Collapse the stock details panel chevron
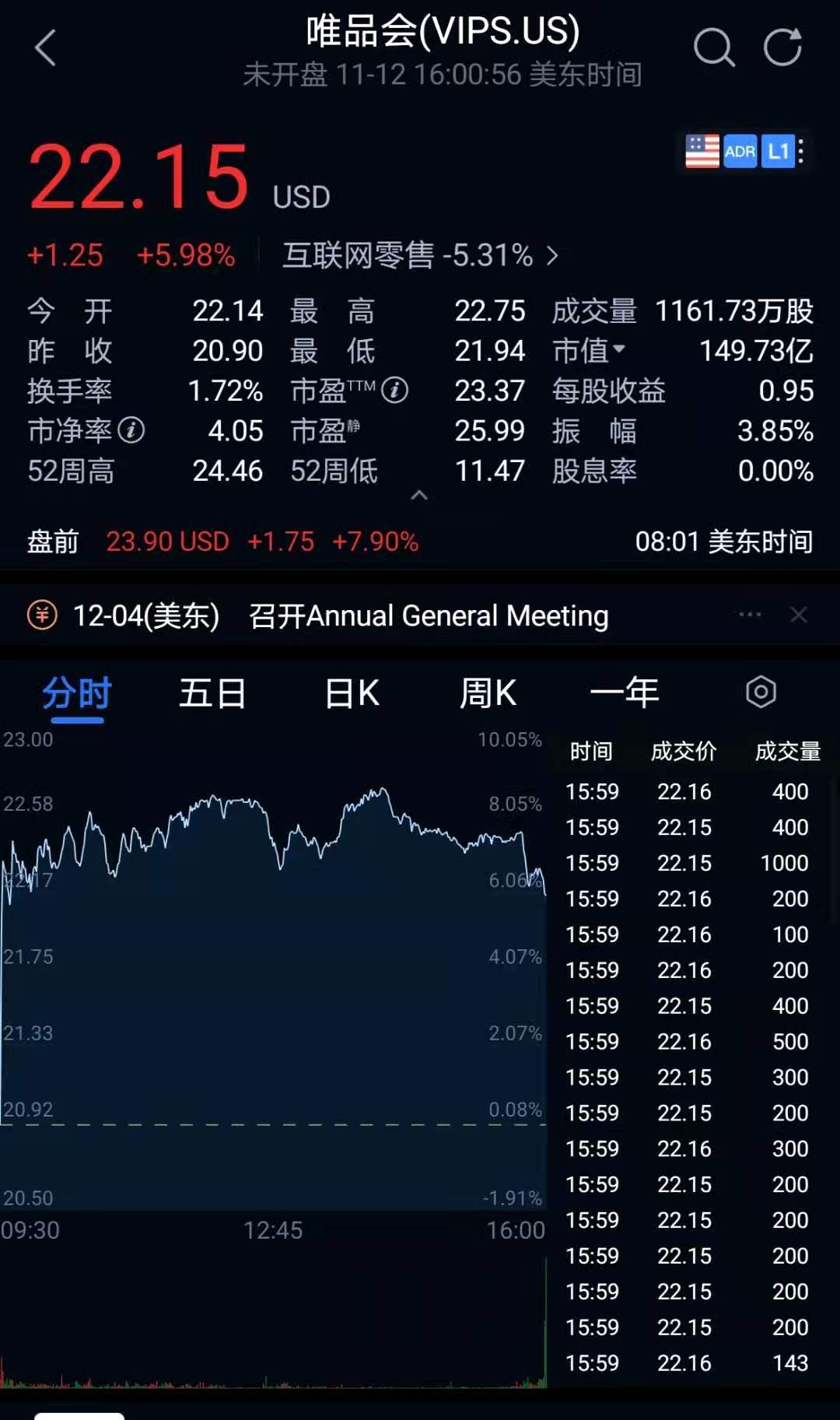 point(419,496)
